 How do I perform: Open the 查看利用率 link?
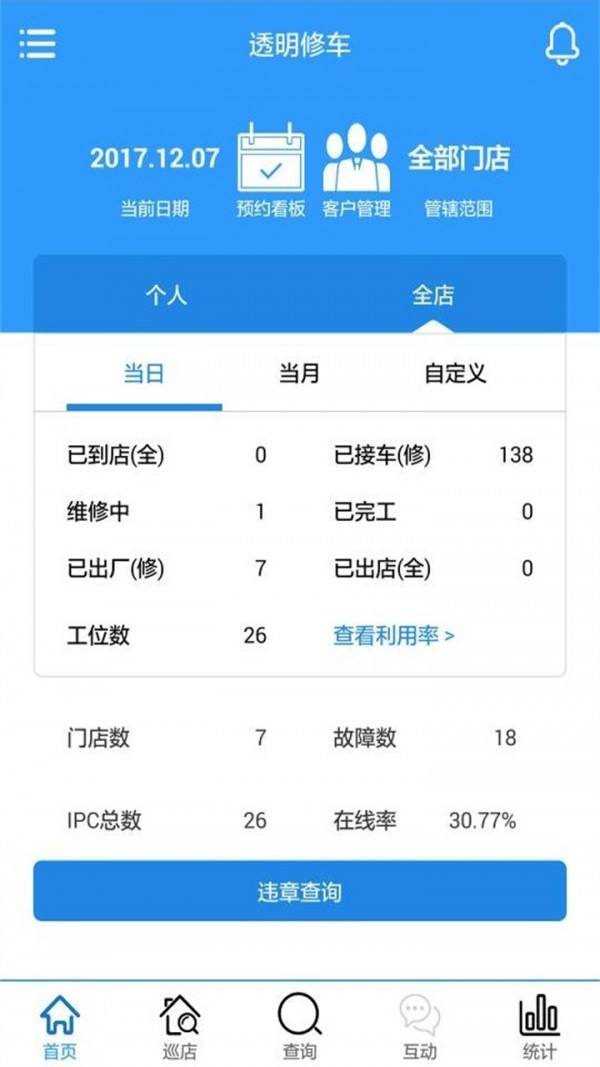click(393, 635)
